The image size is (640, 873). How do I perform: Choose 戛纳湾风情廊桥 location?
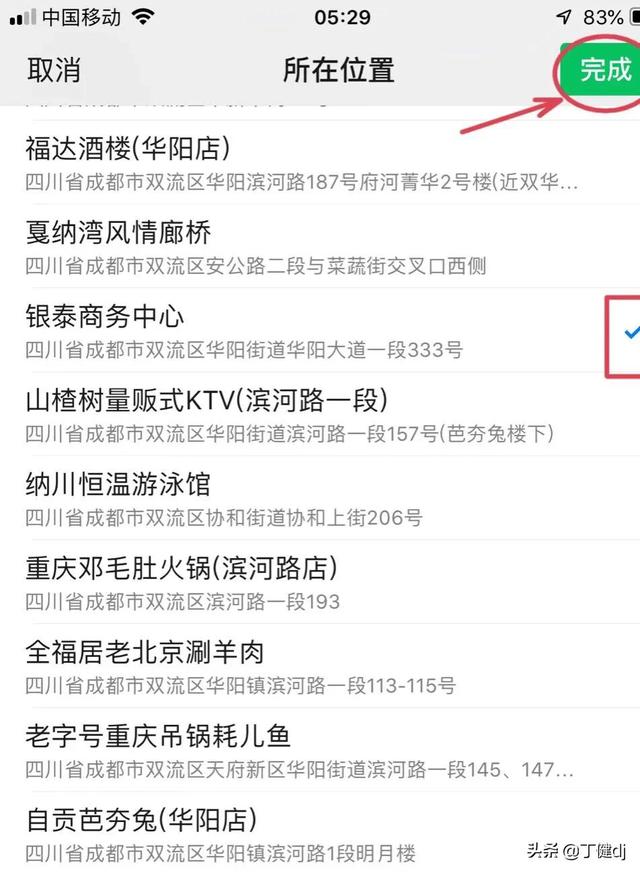point(300,247)
